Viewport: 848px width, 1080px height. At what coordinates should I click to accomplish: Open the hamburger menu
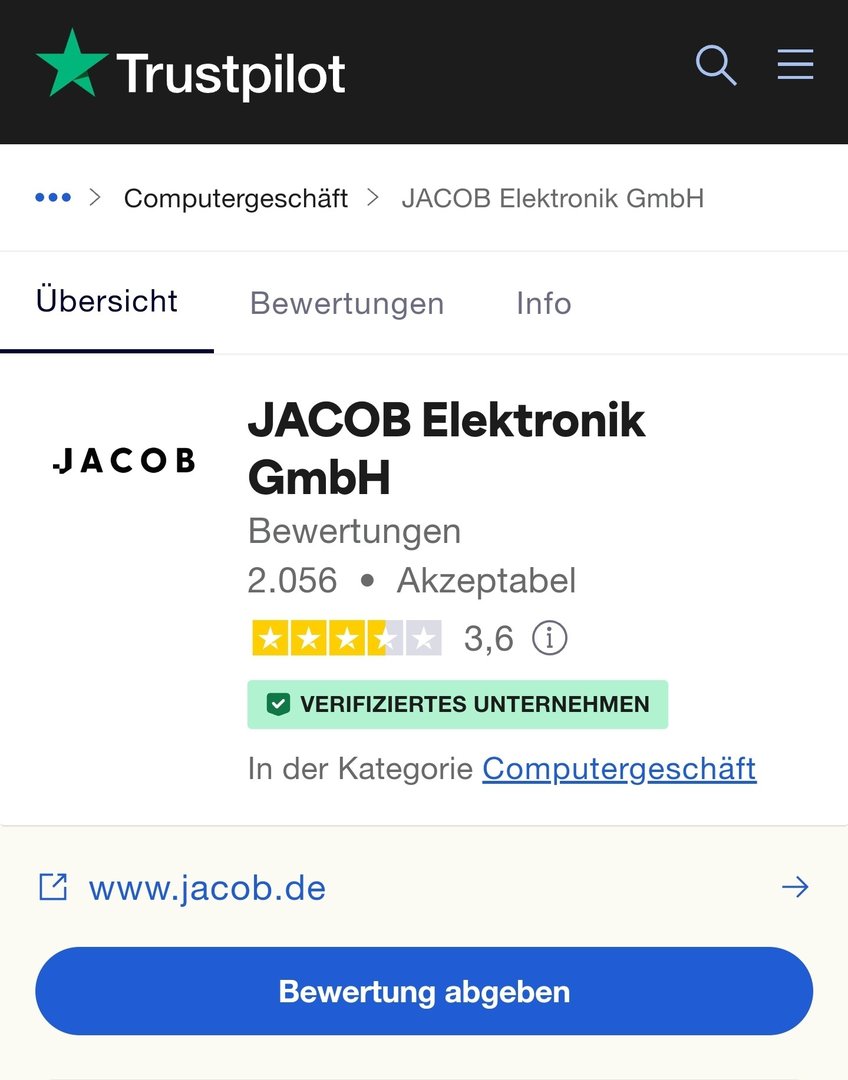coord(795,65)
